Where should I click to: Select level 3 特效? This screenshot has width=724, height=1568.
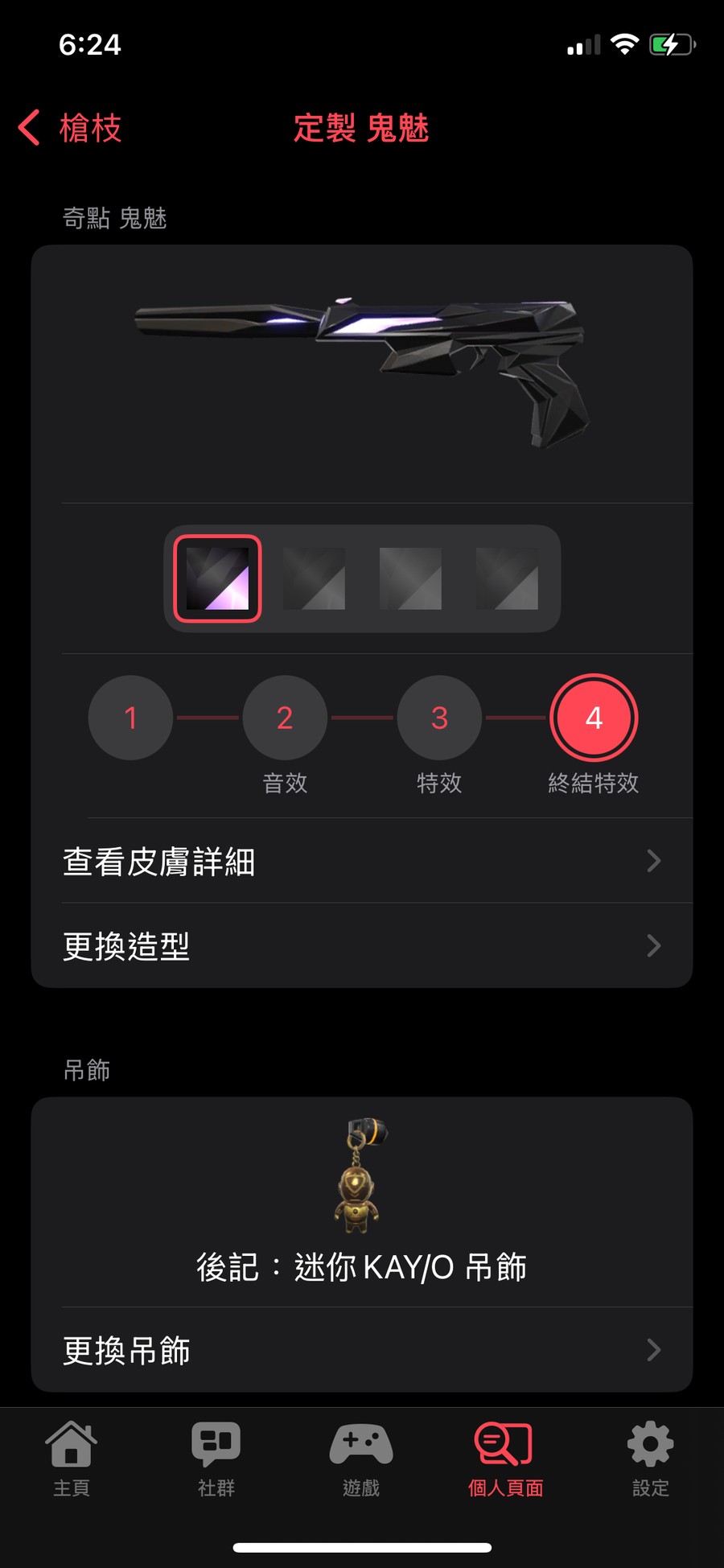(x=439, y=718)
